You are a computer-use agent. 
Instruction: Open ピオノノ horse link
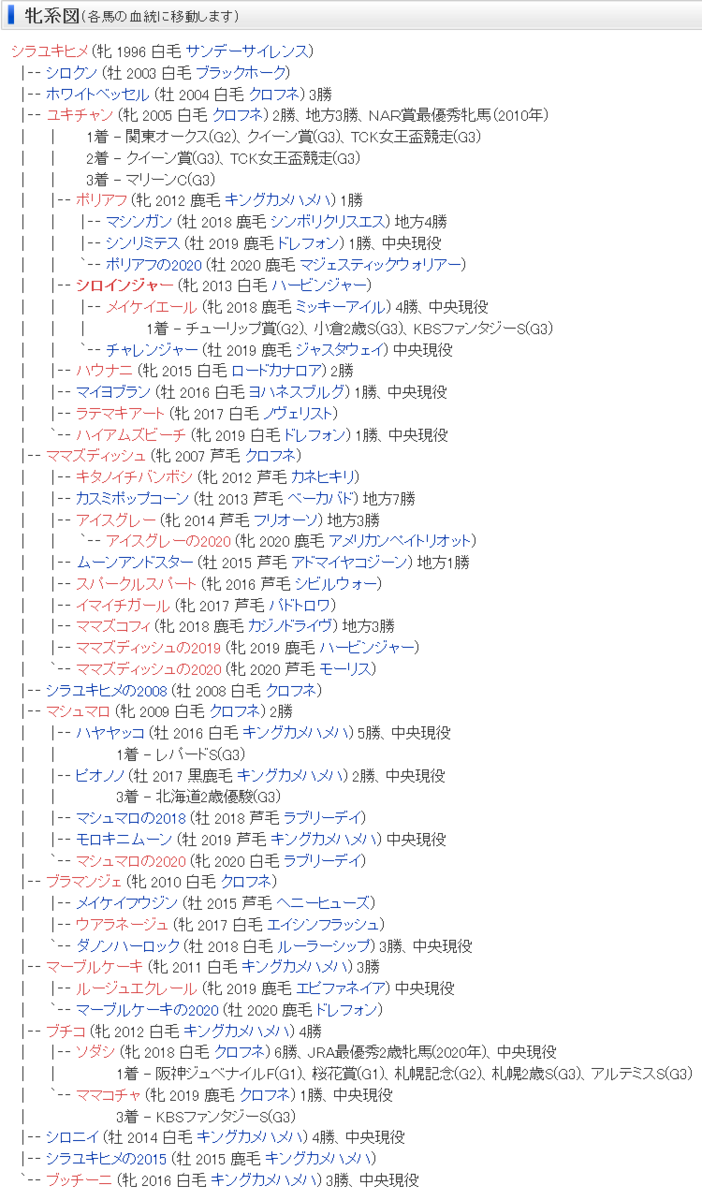pos(103,775)
